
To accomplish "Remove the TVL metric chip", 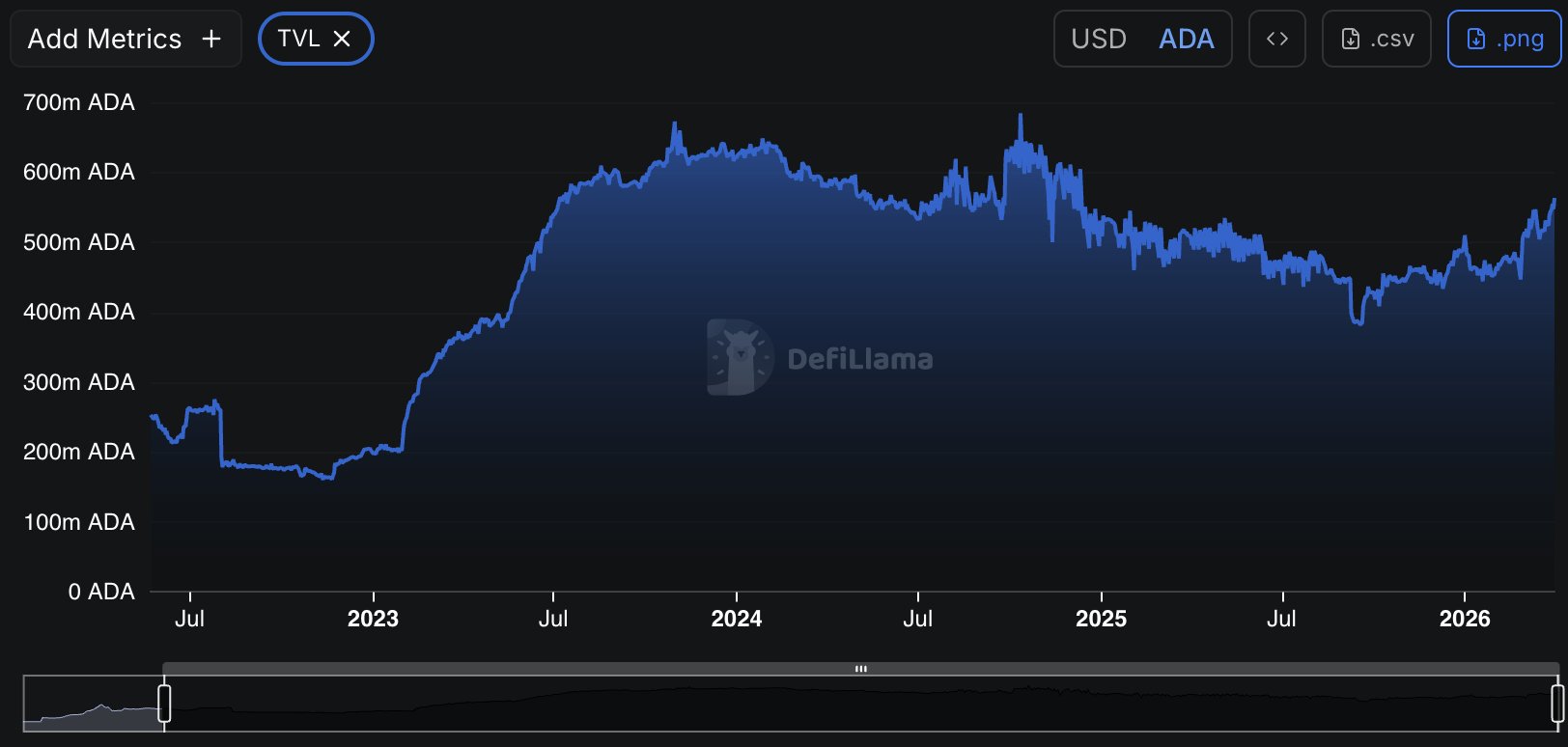I will (x=342, y=39).
